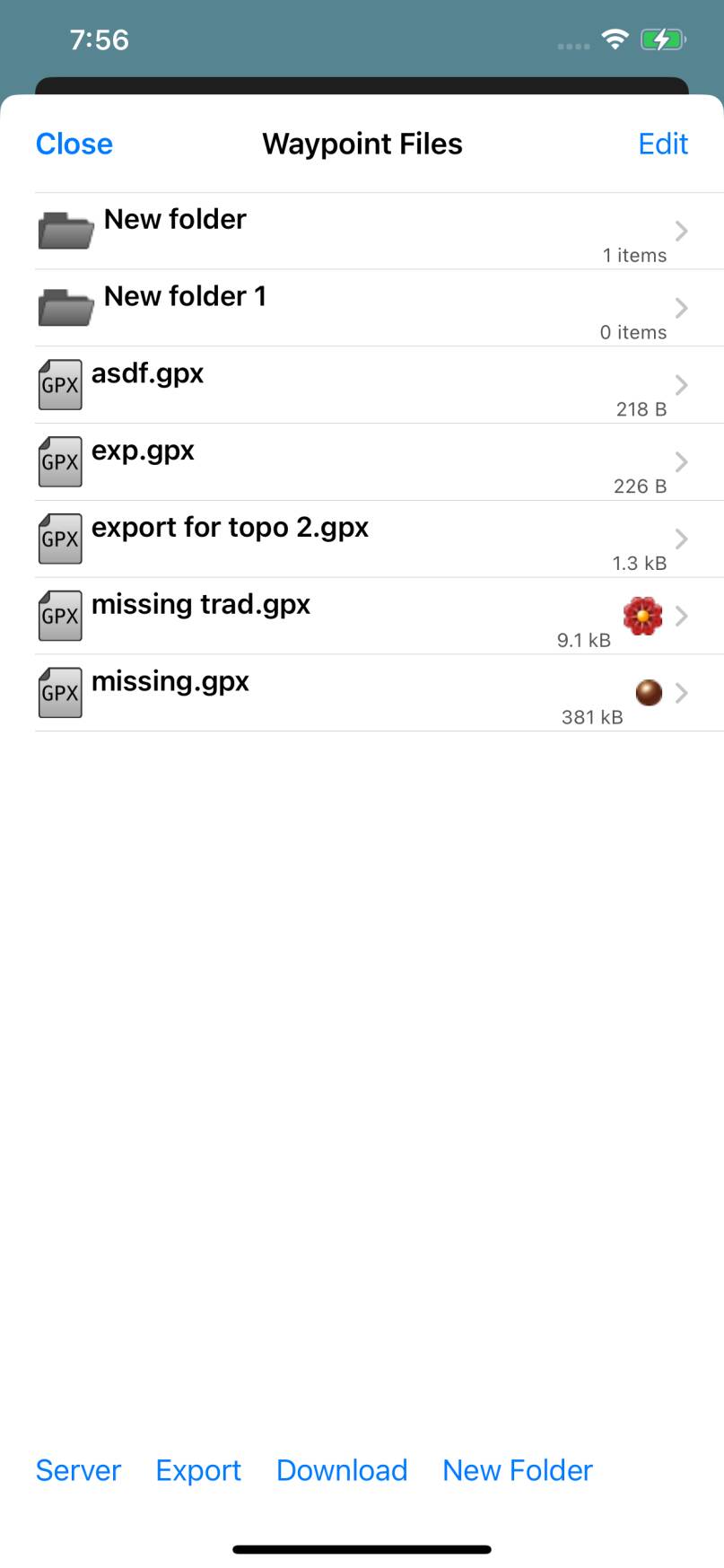Image resolution: width=724 pixels, height=1568 pixels.
Task: Open the "New folder" with 1 items
Action: [359, 232]
